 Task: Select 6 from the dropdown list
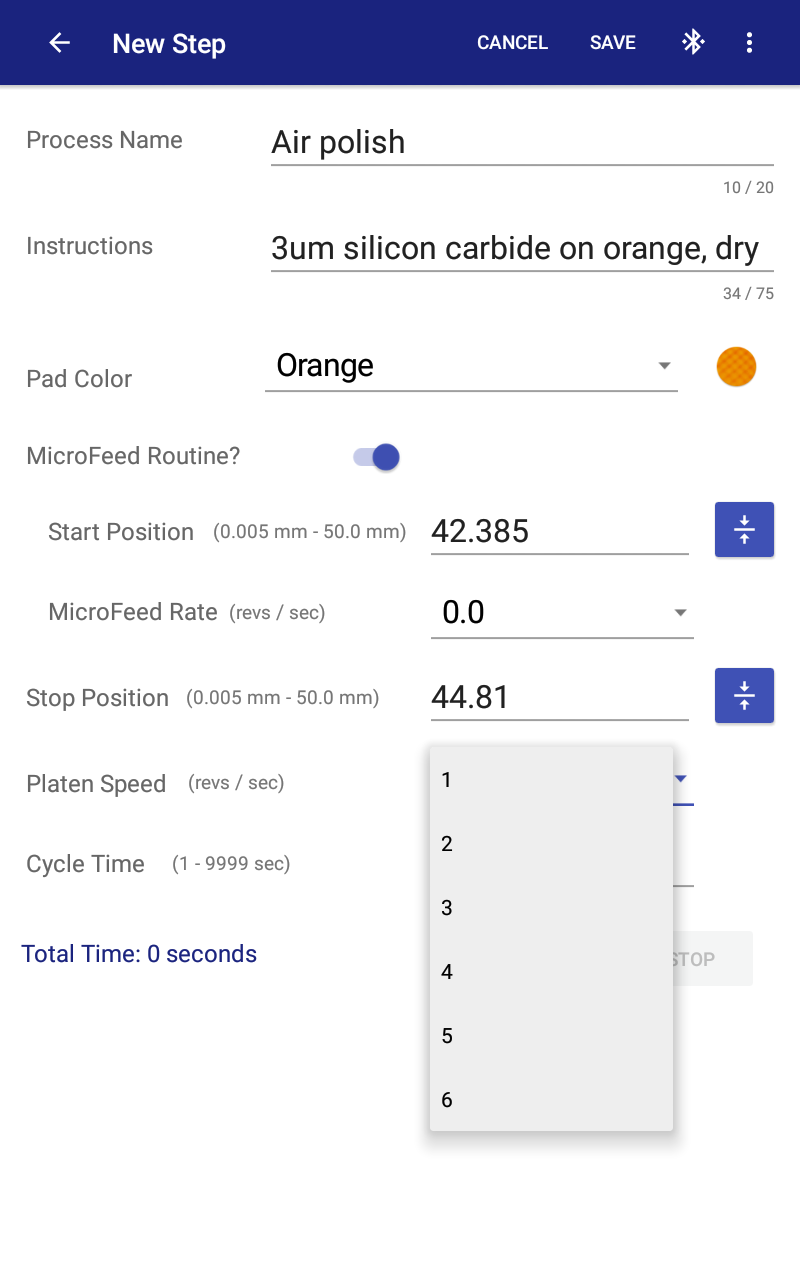[x=551, y=1100]
